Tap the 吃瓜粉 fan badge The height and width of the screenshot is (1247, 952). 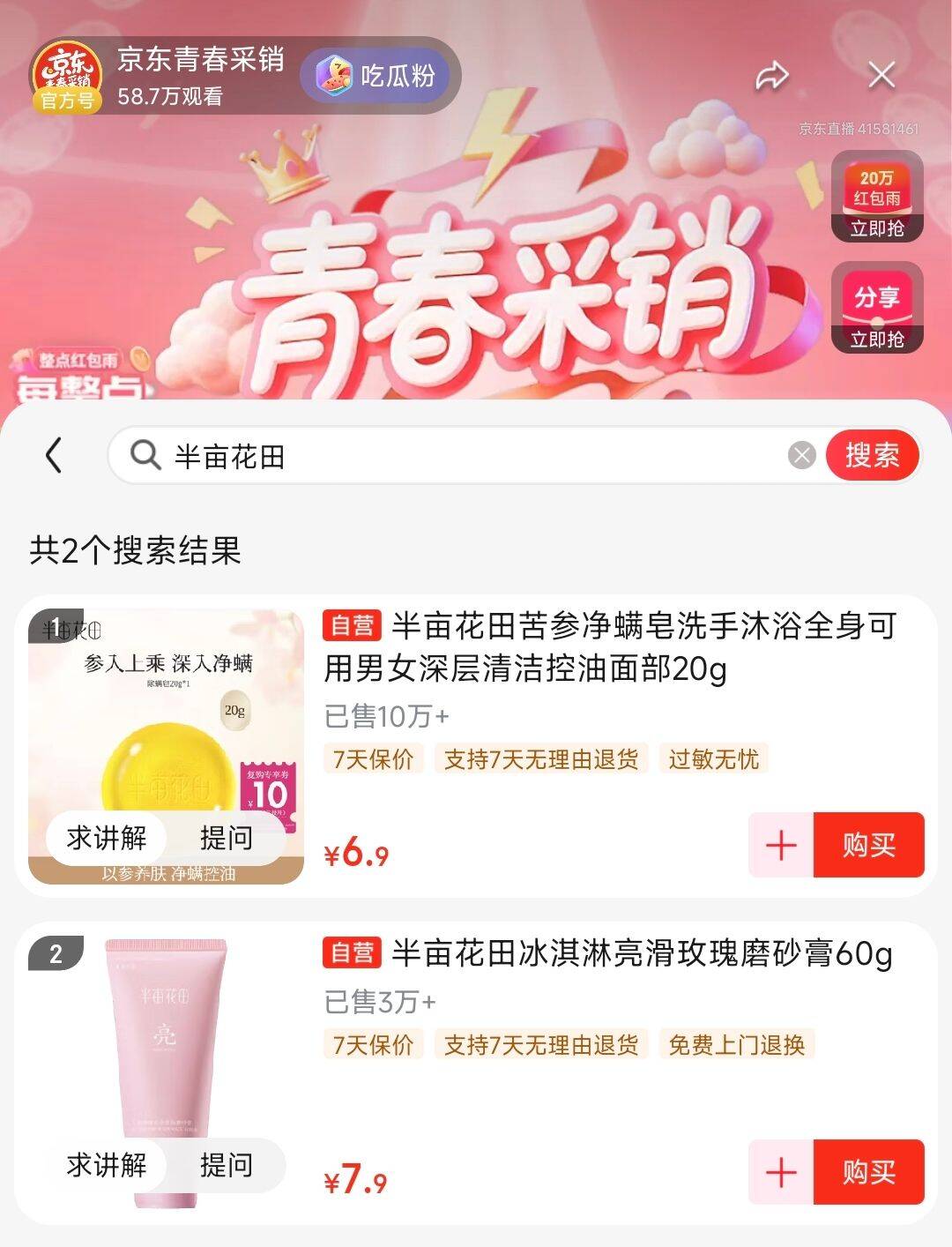(379, 76)
